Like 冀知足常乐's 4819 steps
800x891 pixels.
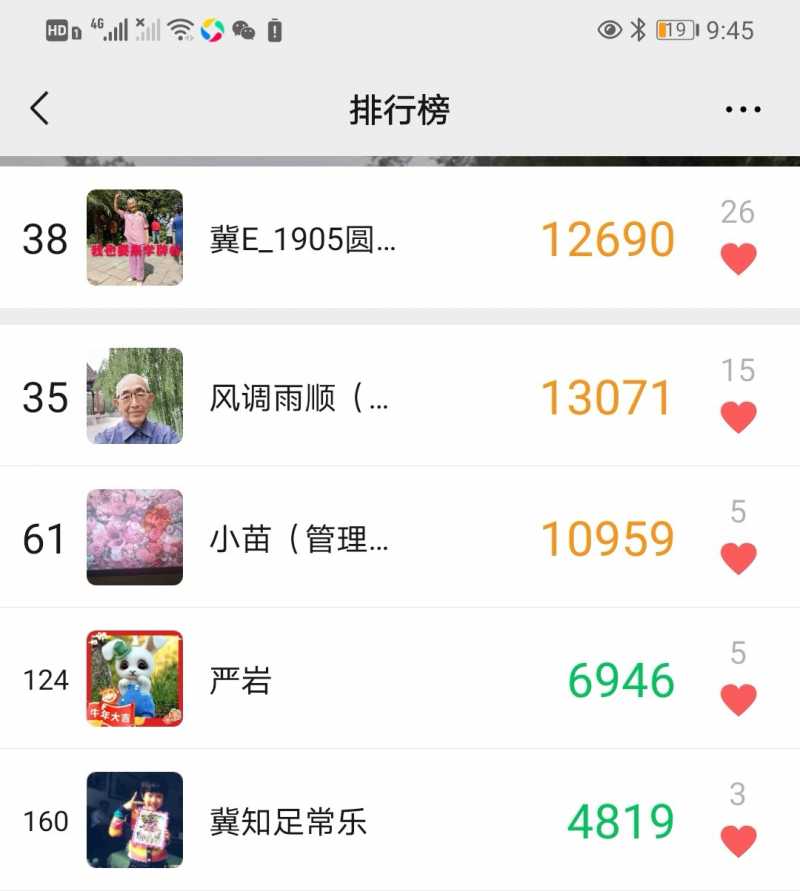[x=738, y=841]
